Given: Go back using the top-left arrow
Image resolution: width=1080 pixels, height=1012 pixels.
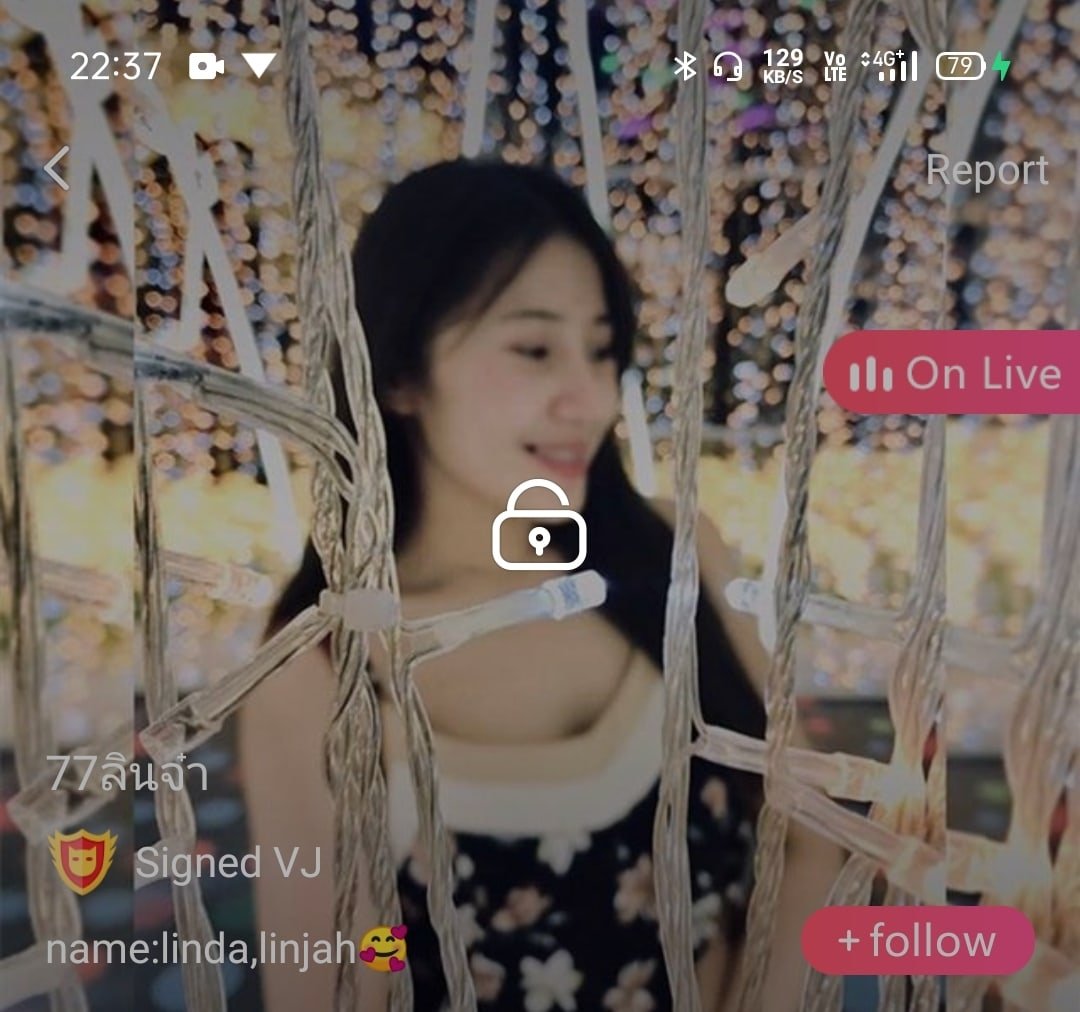Looking at the screenshot, I should 57,168.
